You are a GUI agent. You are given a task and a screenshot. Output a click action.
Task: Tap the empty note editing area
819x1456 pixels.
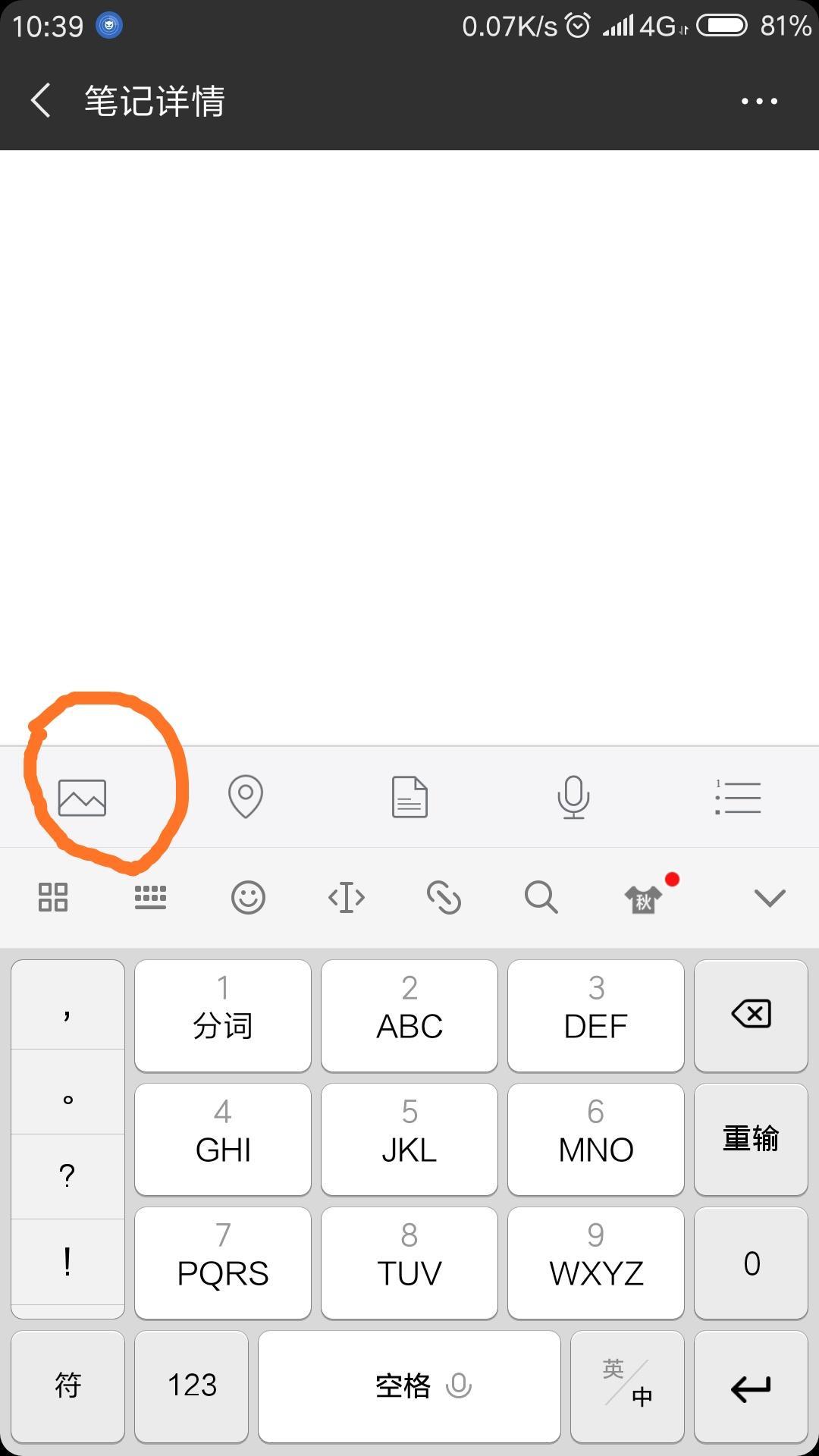pyautogui.click(x=409, y=440)
